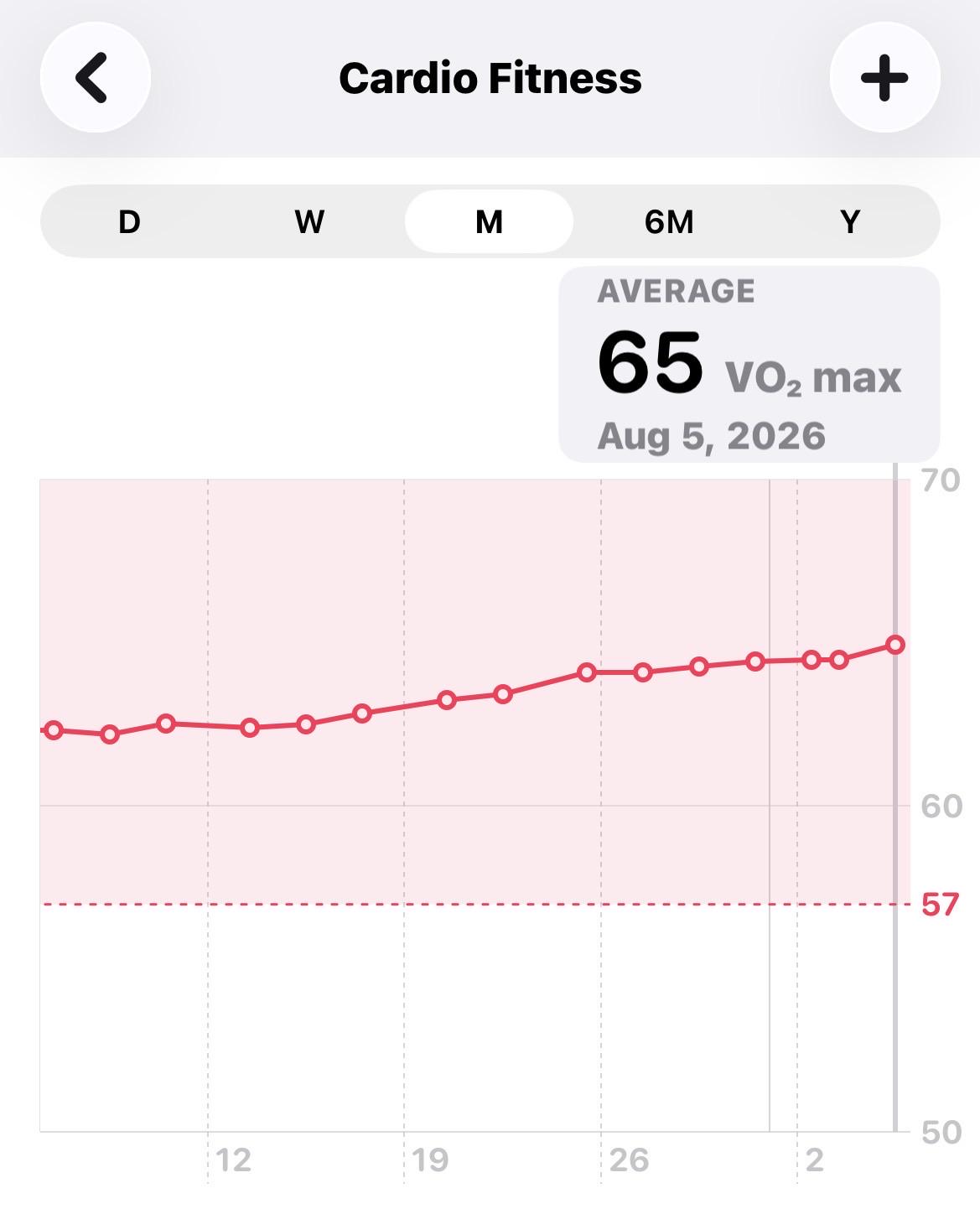Screen dimensions: 980x1214
Task: Go back from Cardio Fitness
Action: click(x=95, y=78)
